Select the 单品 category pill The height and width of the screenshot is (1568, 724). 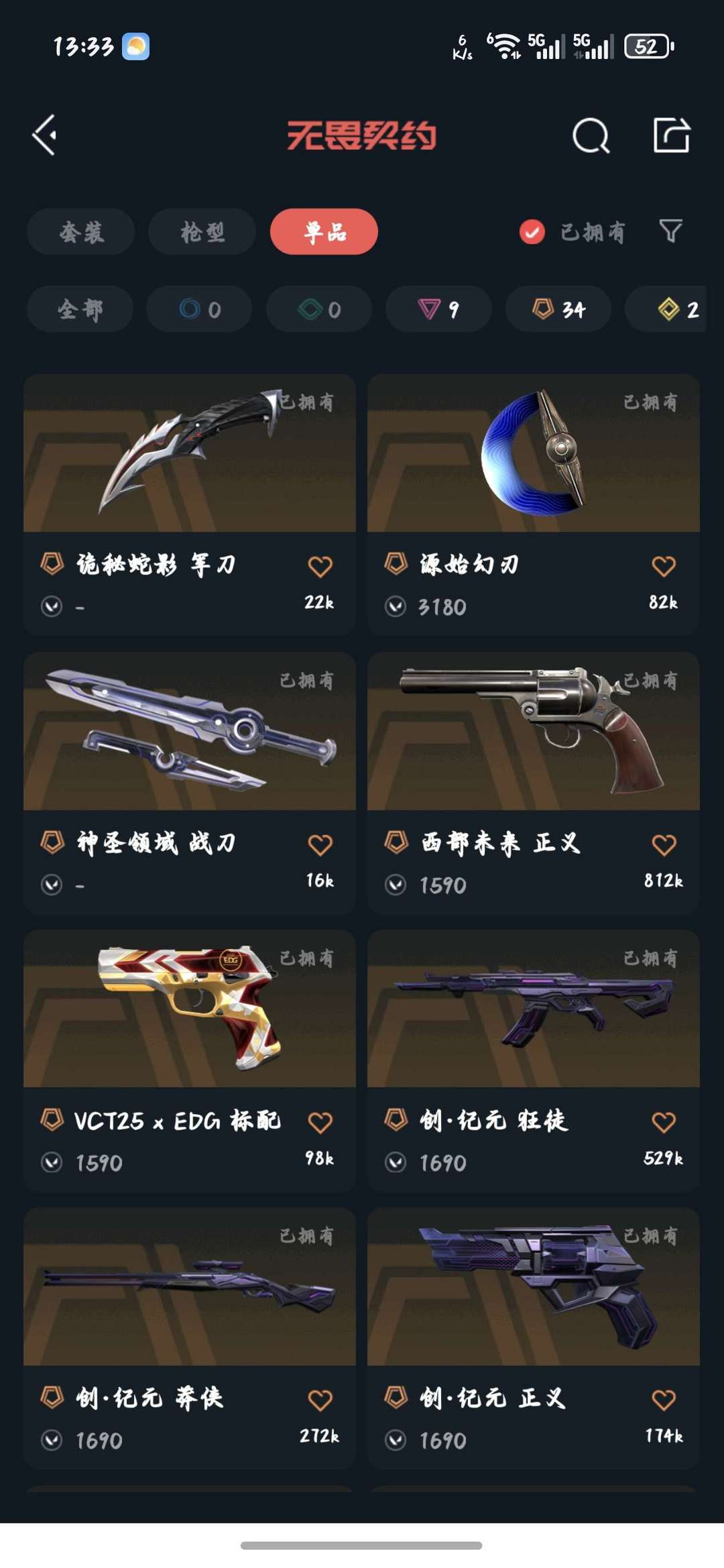tap(324, 231)
